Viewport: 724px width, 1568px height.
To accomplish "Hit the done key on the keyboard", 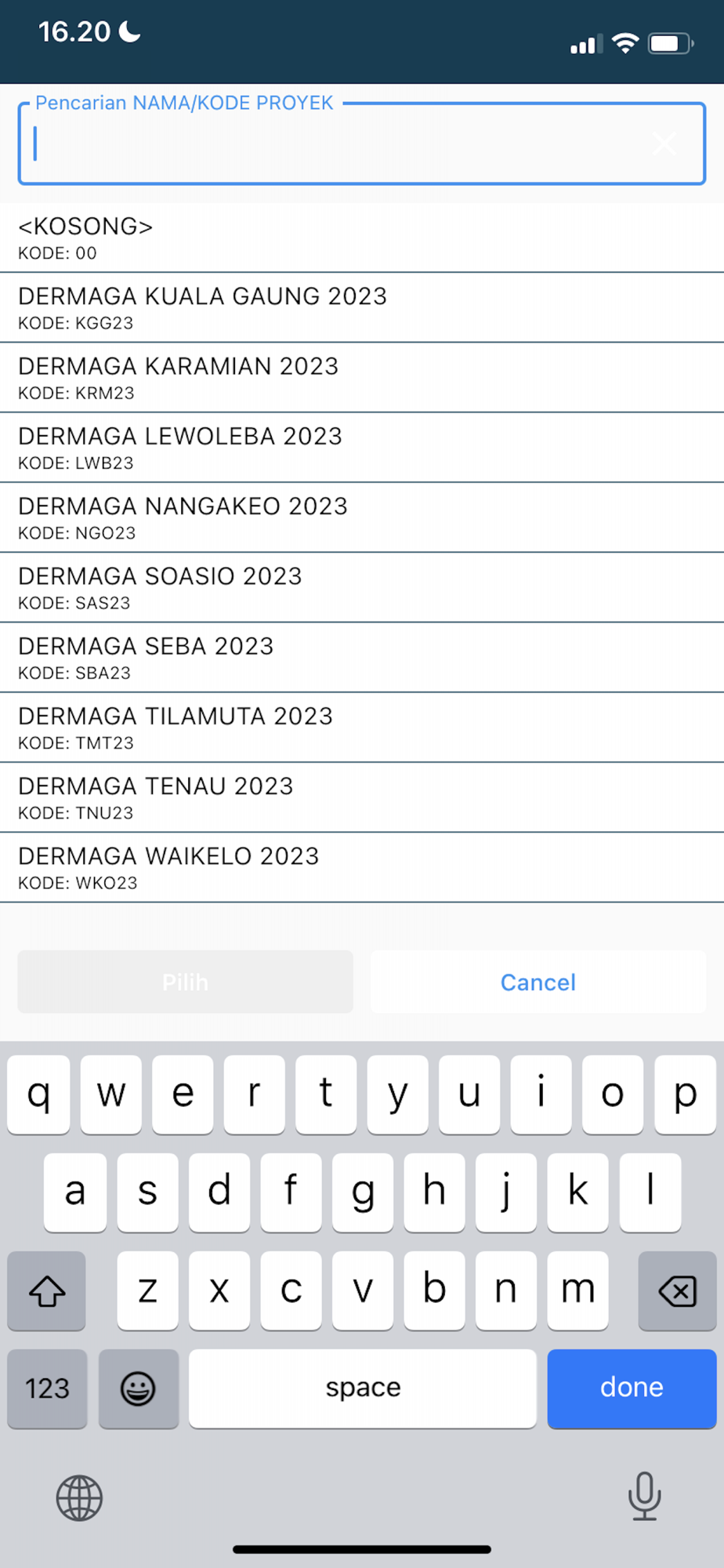I will (632, 1388).
